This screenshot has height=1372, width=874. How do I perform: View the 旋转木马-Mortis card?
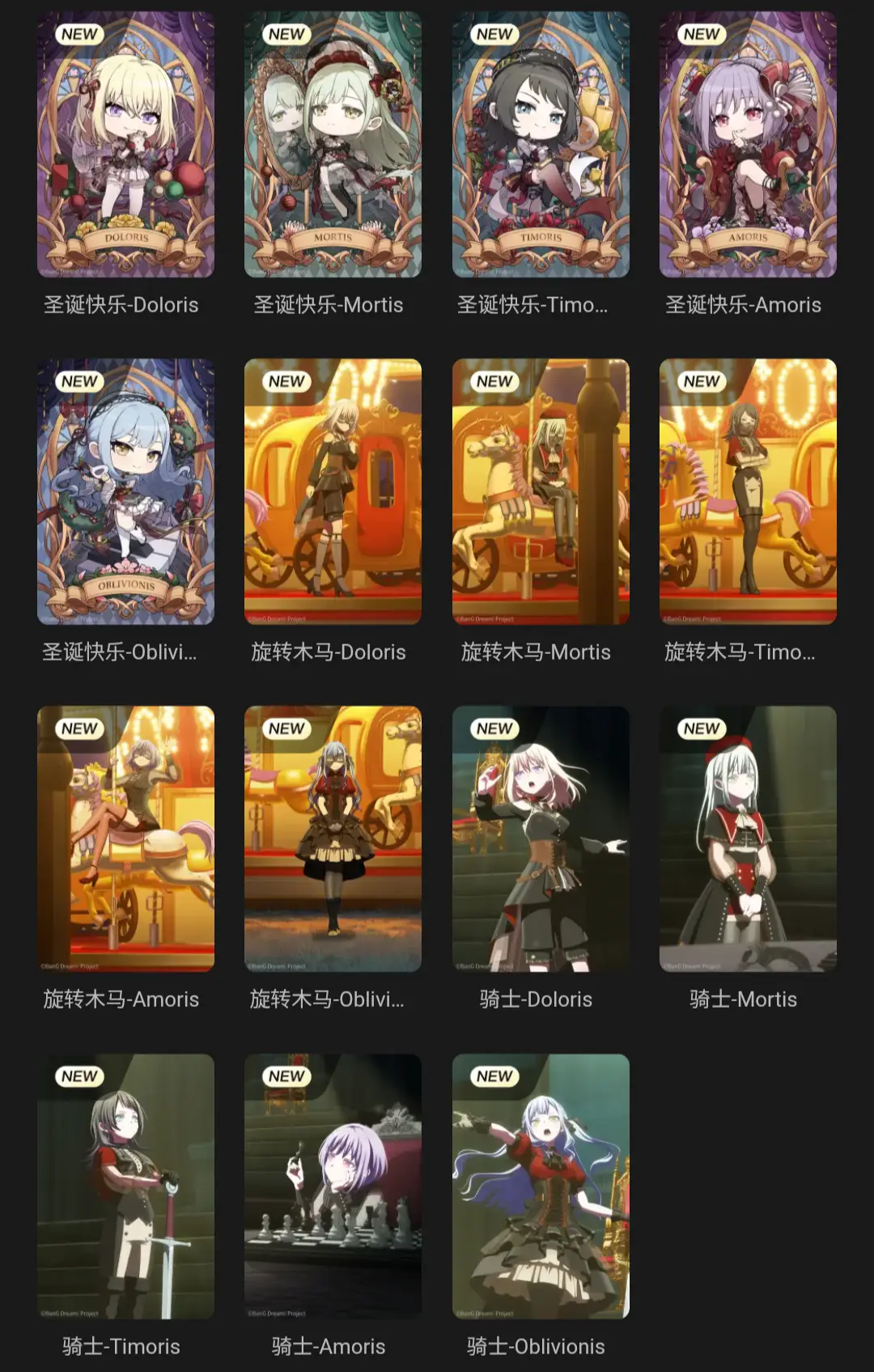(541, 492)
